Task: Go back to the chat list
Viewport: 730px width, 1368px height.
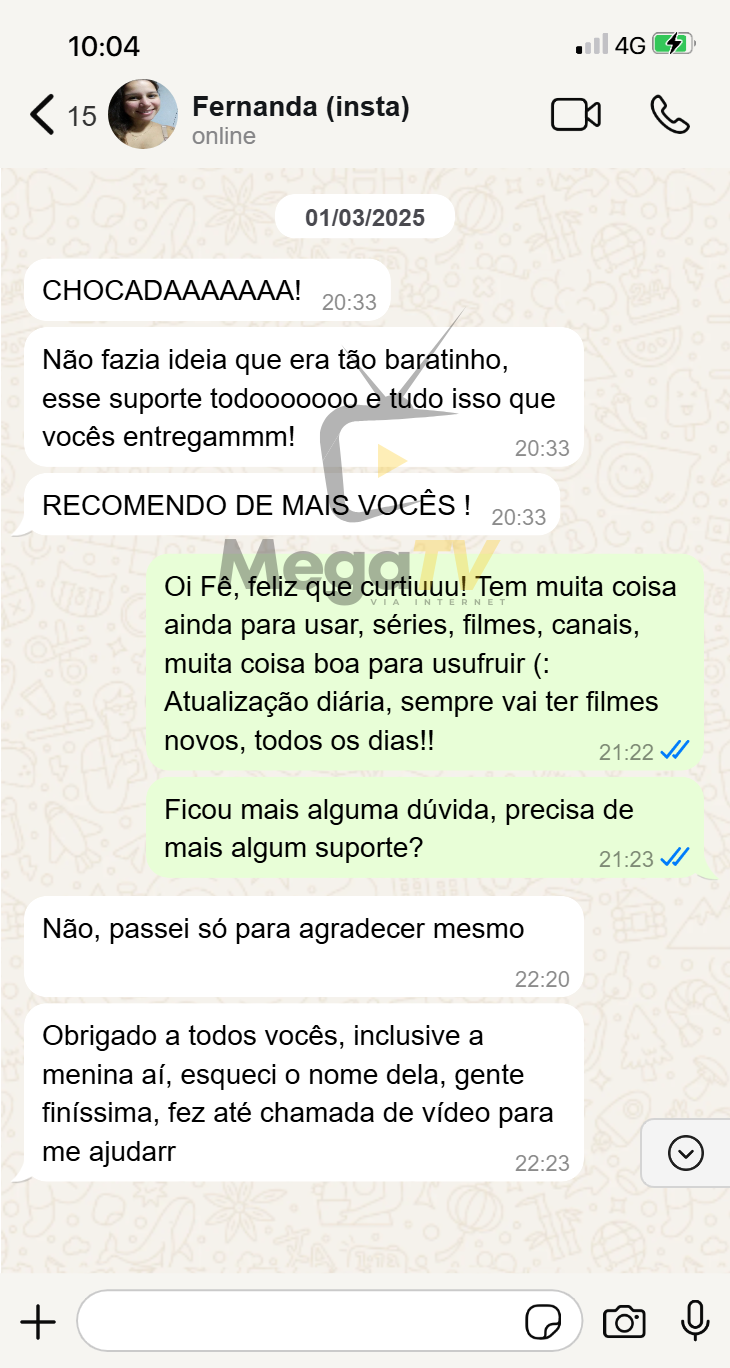Action: [x=42, y=115]
